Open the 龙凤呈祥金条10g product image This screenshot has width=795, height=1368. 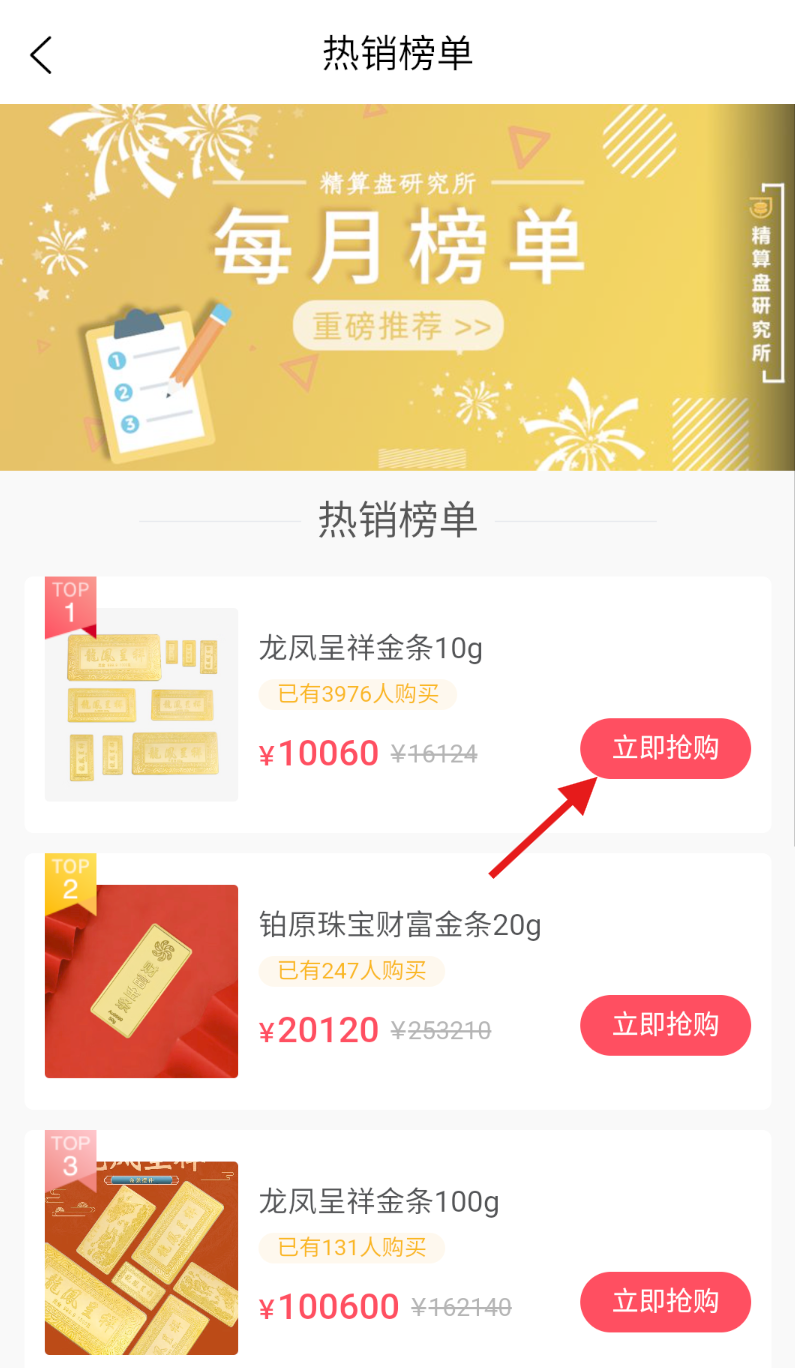tap(141, 704)
